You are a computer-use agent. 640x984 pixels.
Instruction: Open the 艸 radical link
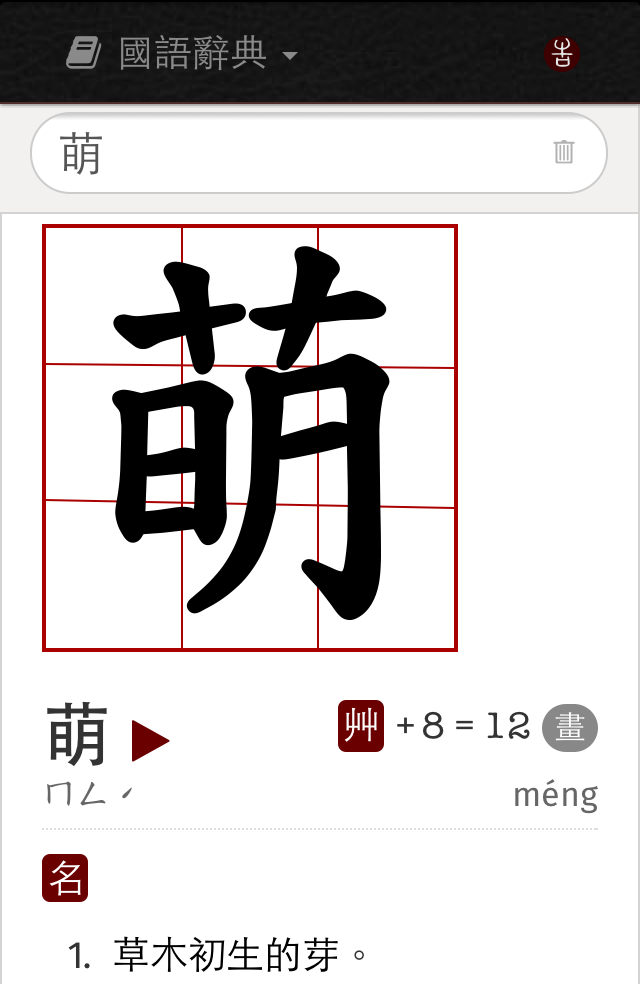pyautogui.click(x=361, y=726)
